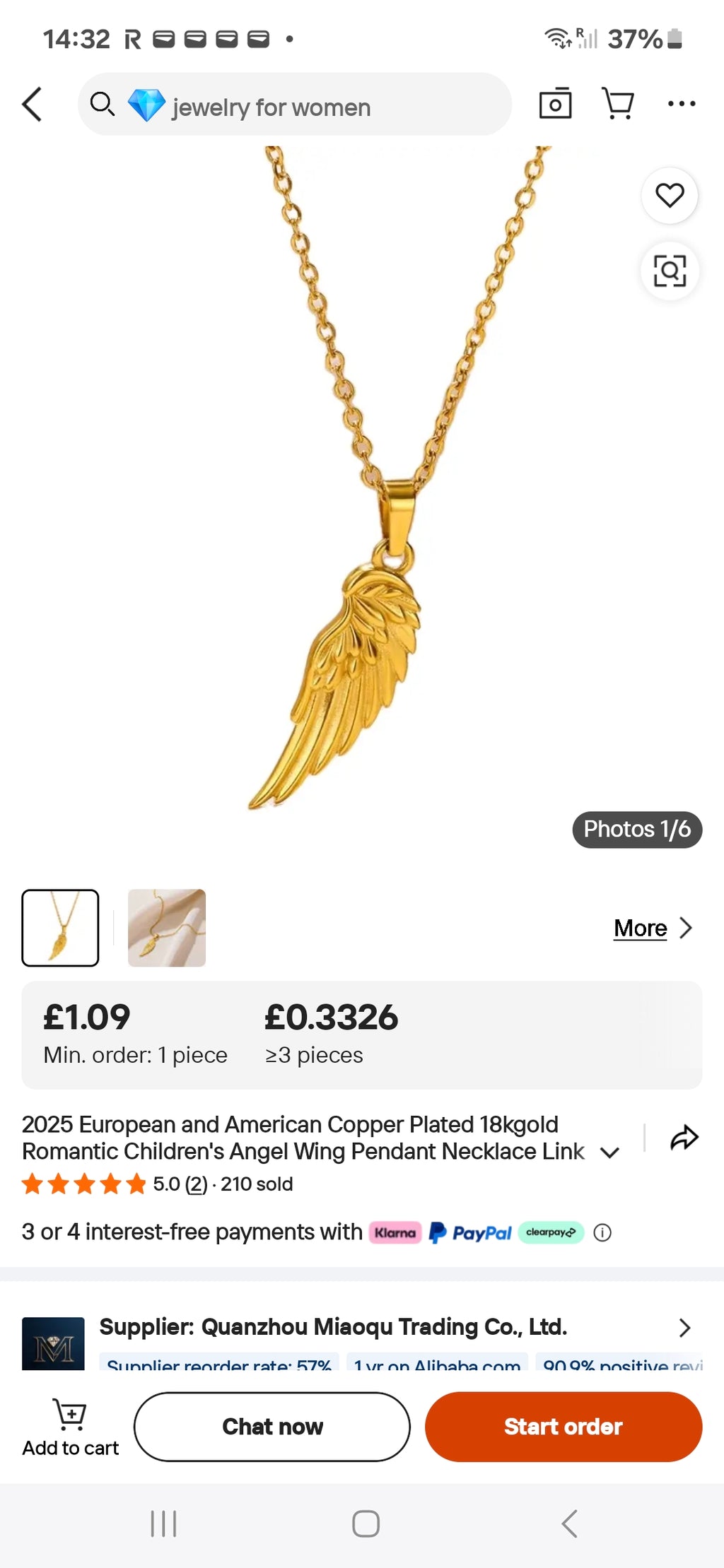Screen dimensions: 724x1568
Task: Open the shopping cart icon
Action: [x=617, y=104]
